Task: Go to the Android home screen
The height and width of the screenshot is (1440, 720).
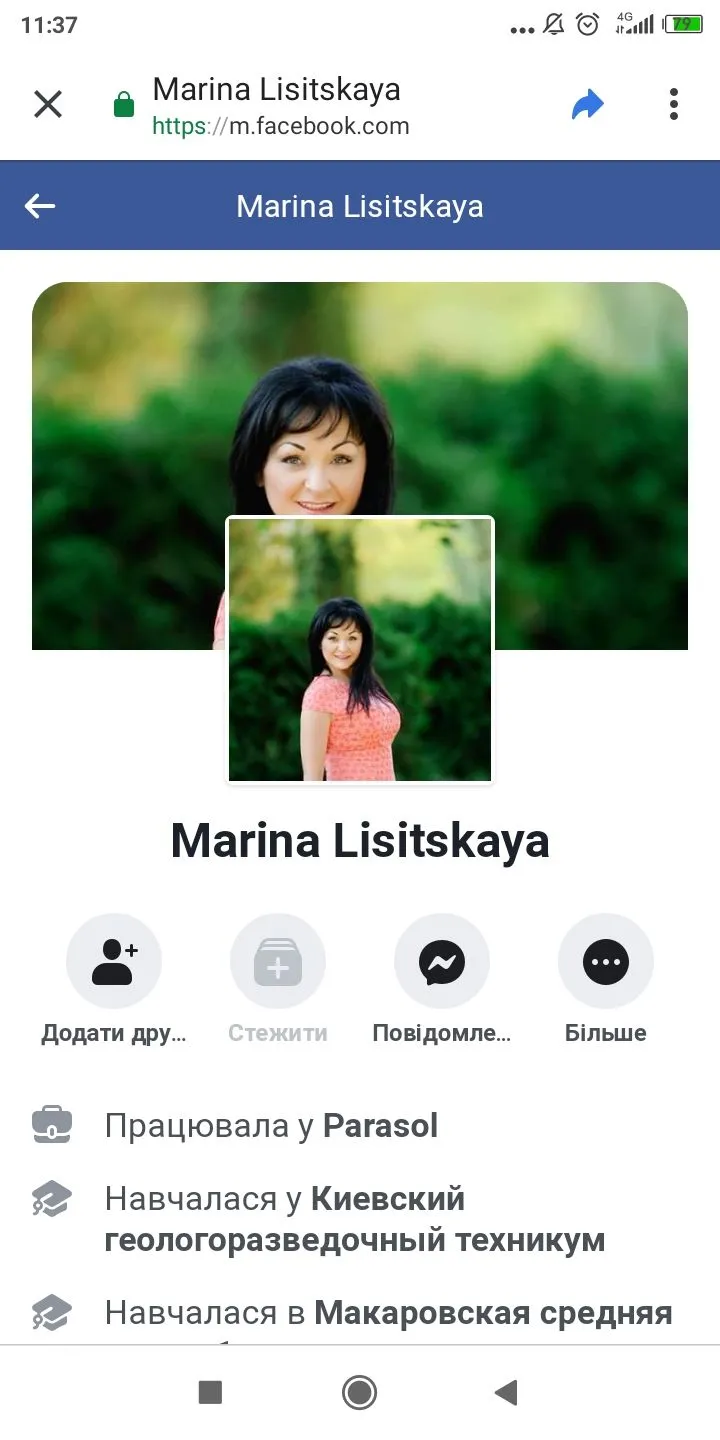Action: 359,1392
